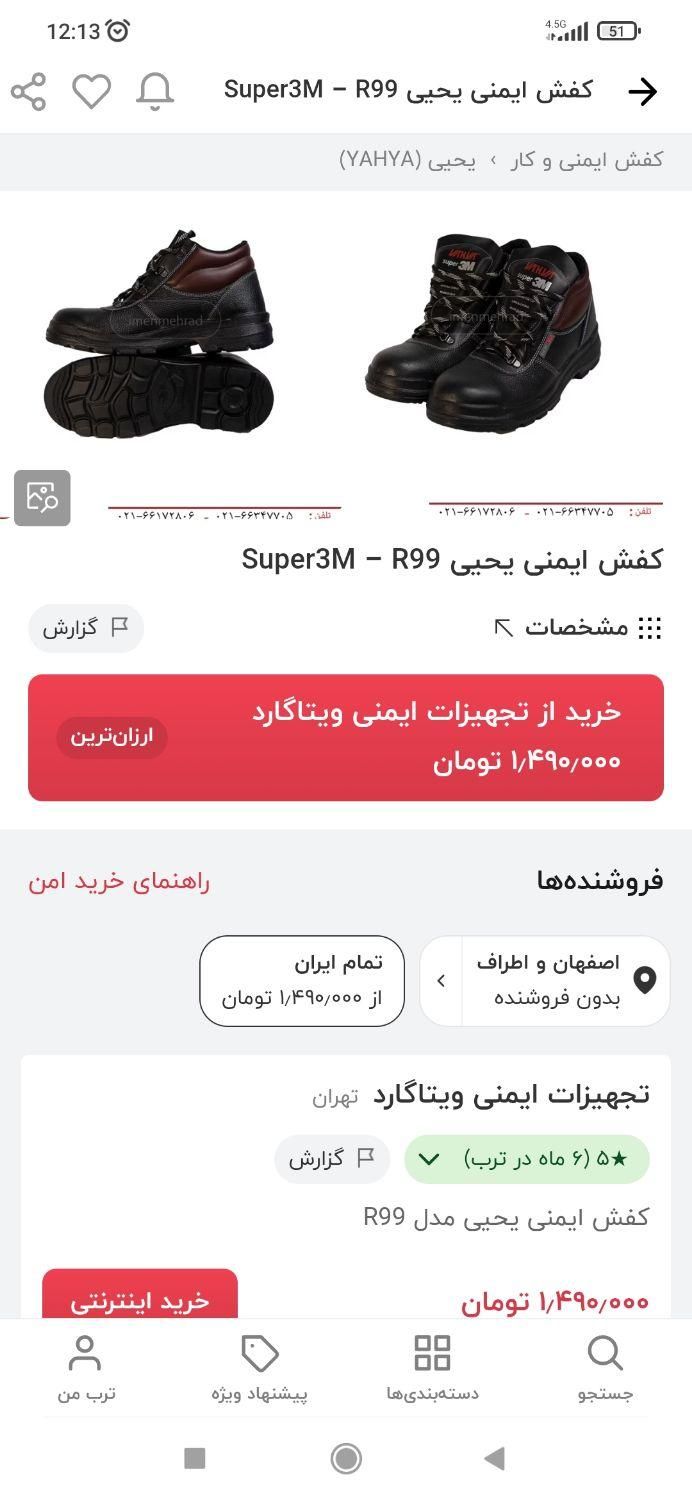Enable price alert with the bell icon
The height and width of the screenshot is (1500, 692).
click(x=155, y=92)
